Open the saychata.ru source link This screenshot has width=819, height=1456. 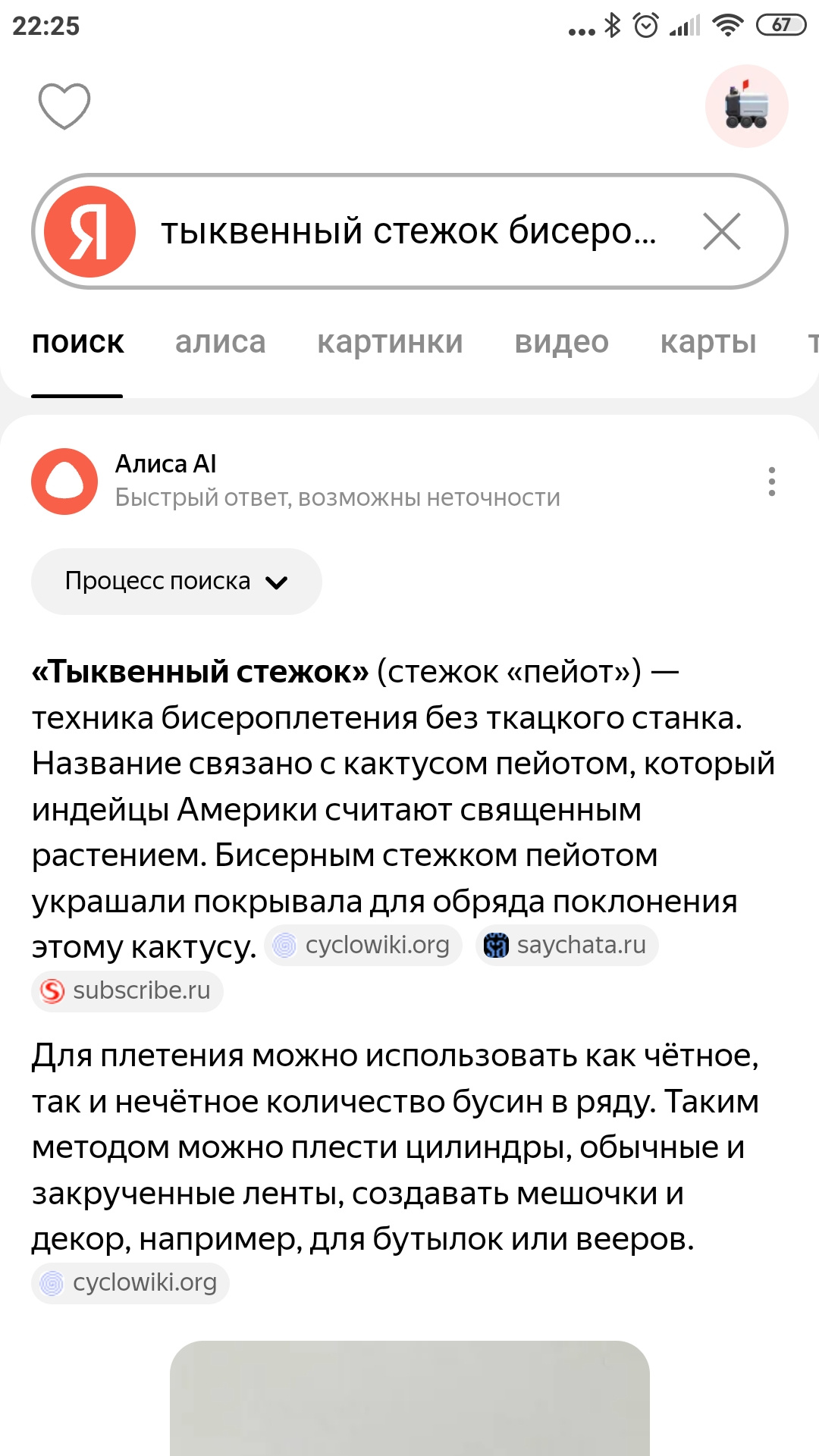pos(567,946)
